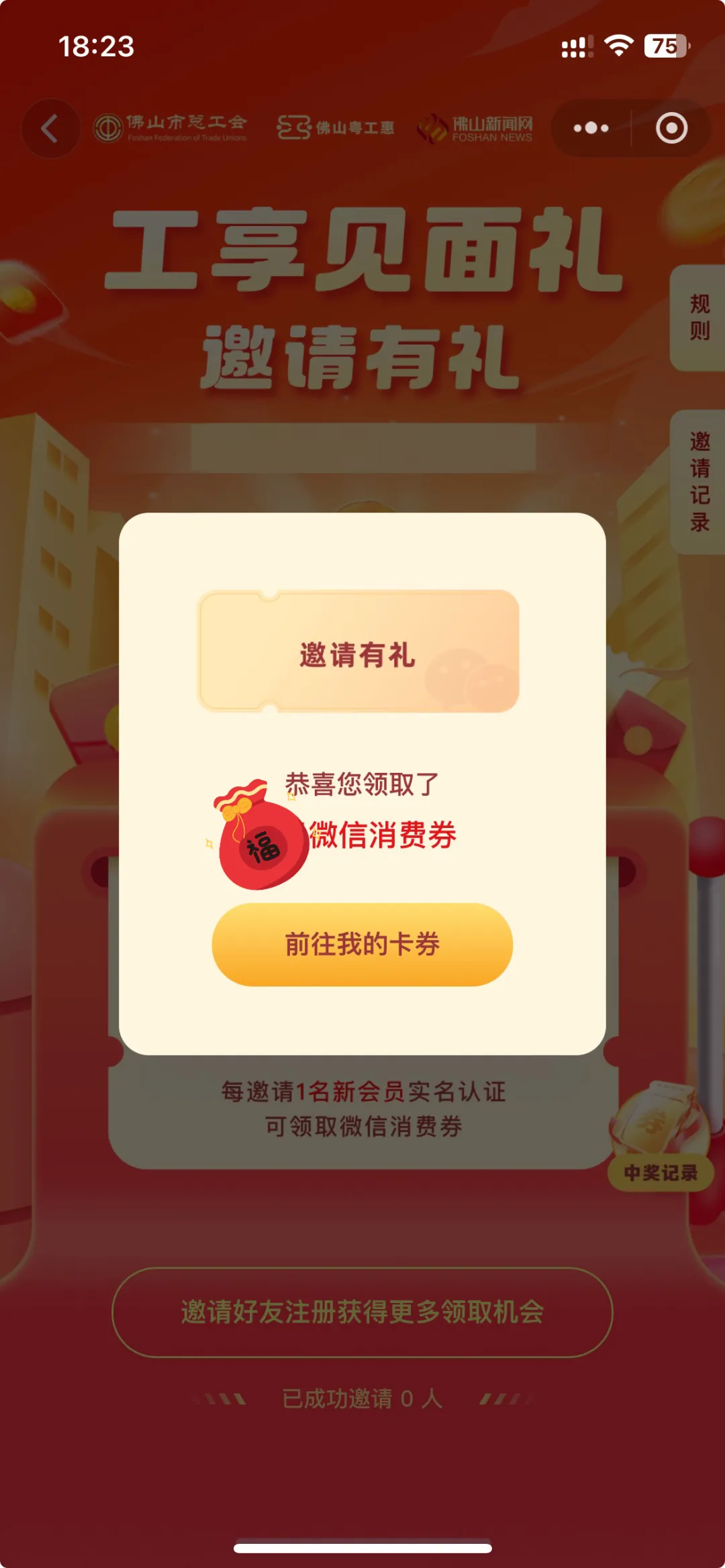View 中奖记录
The height and width of the screenshot is (1568, 725).
click(x=661, y=1172)
